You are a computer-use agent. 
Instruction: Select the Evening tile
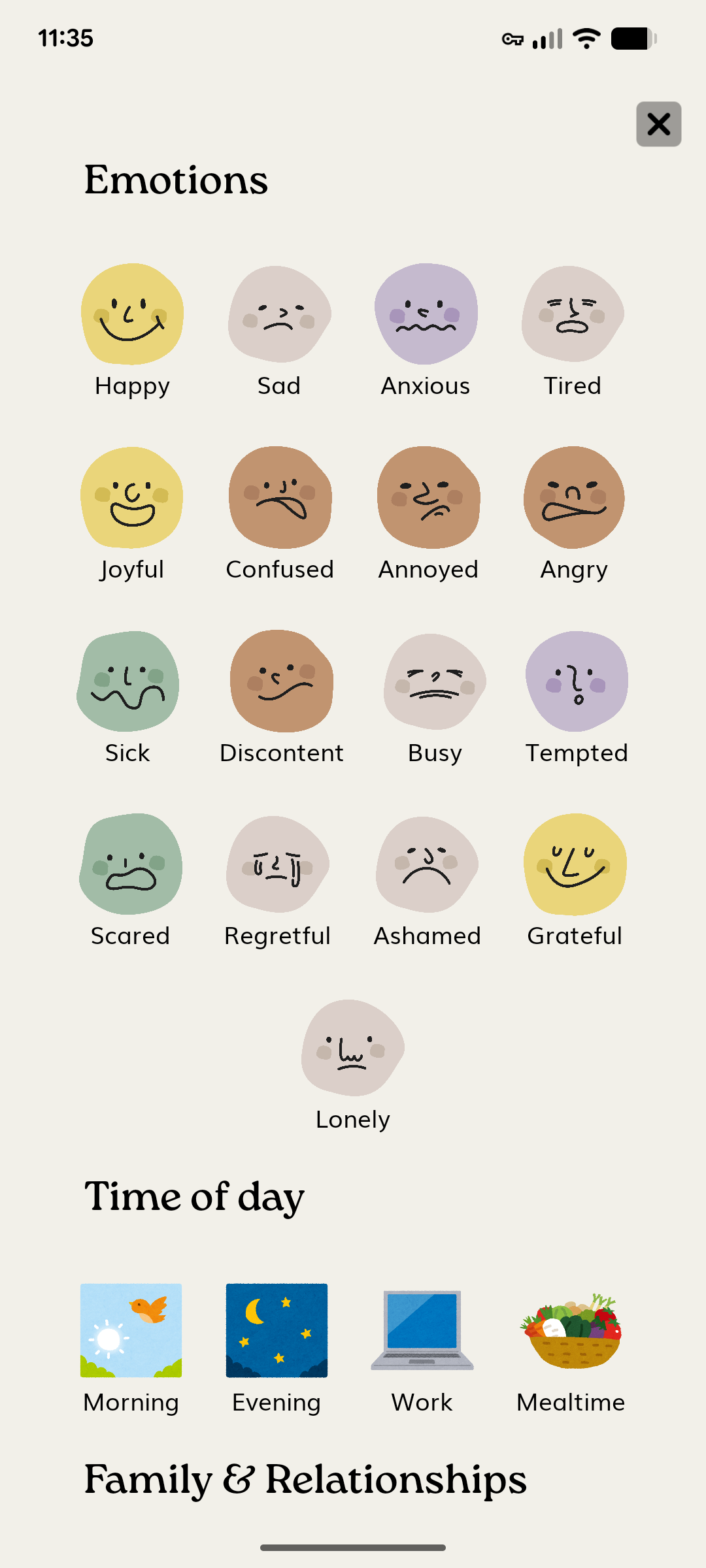[277, 1330]
